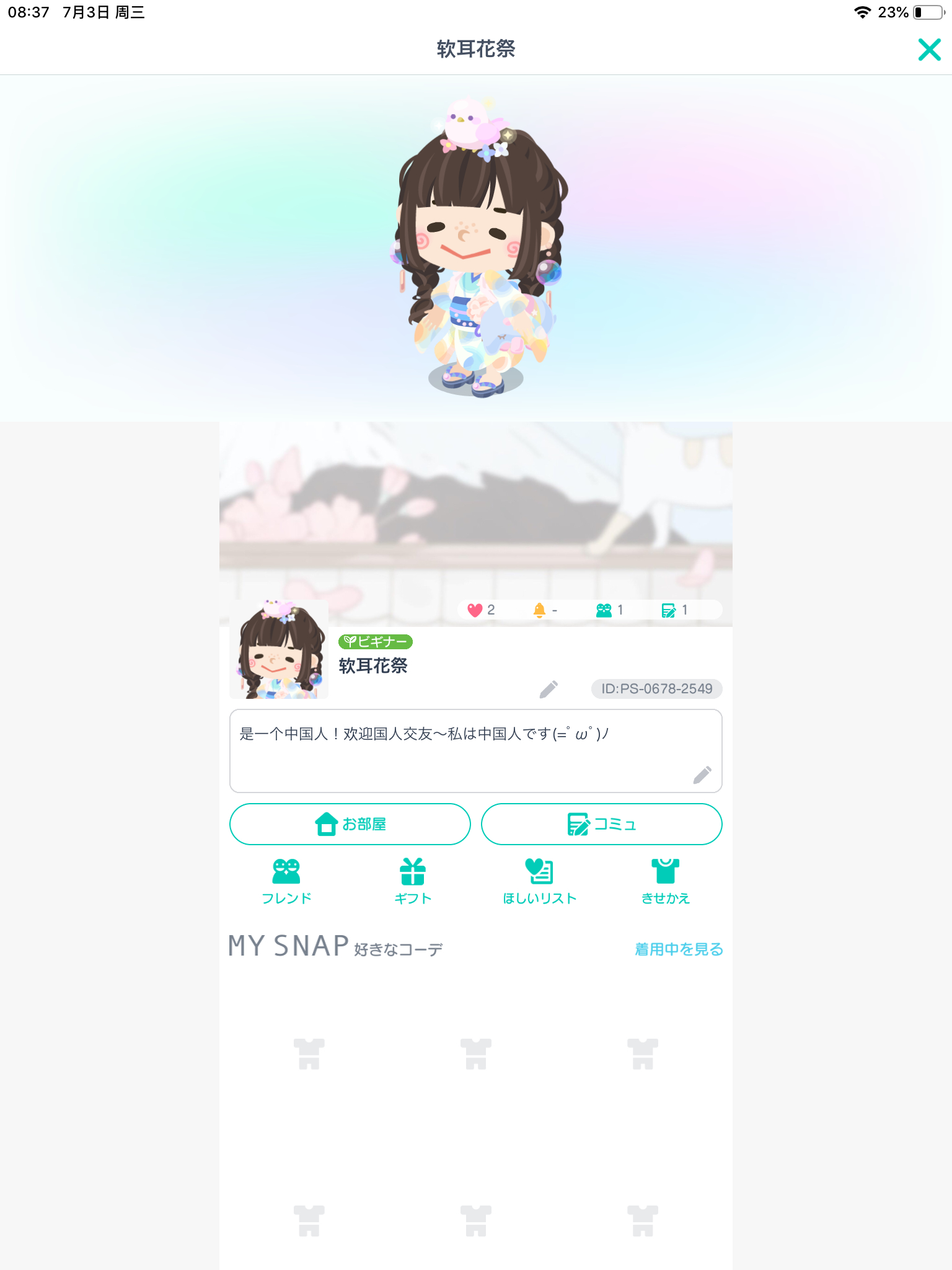
Task: Open the ギフト gift section
Action: [413, 882]
